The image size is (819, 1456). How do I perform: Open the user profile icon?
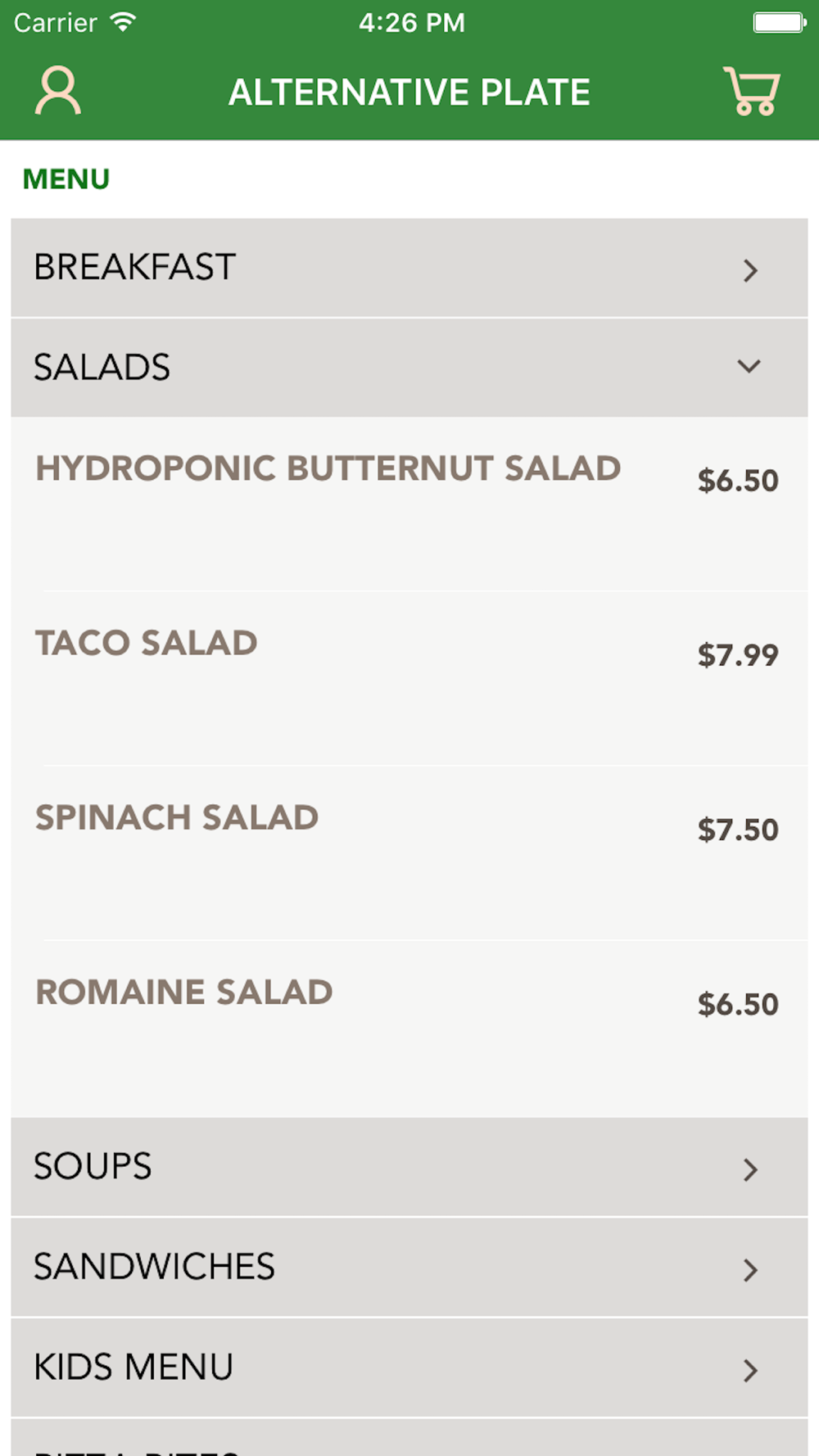coord(57,91)
